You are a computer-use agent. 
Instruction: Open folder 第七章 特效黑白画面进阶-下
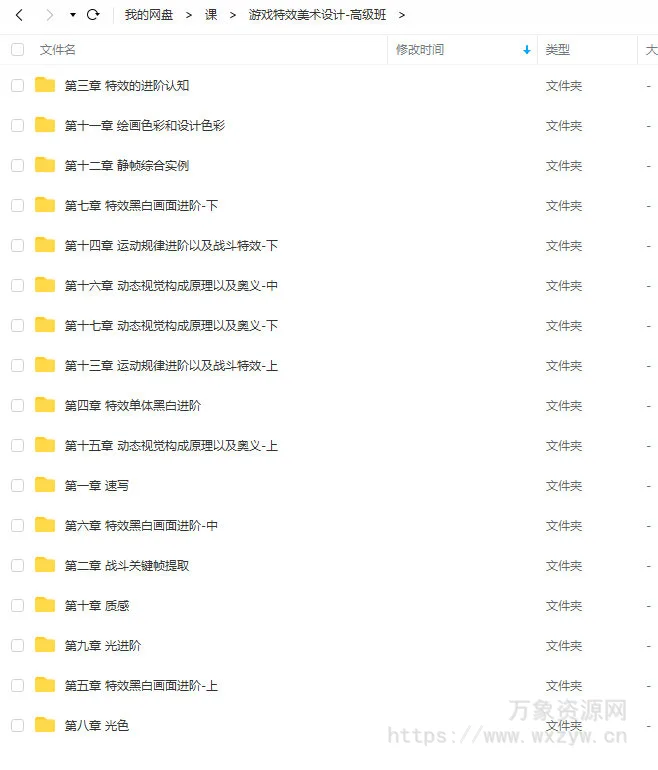click(141, 205)
